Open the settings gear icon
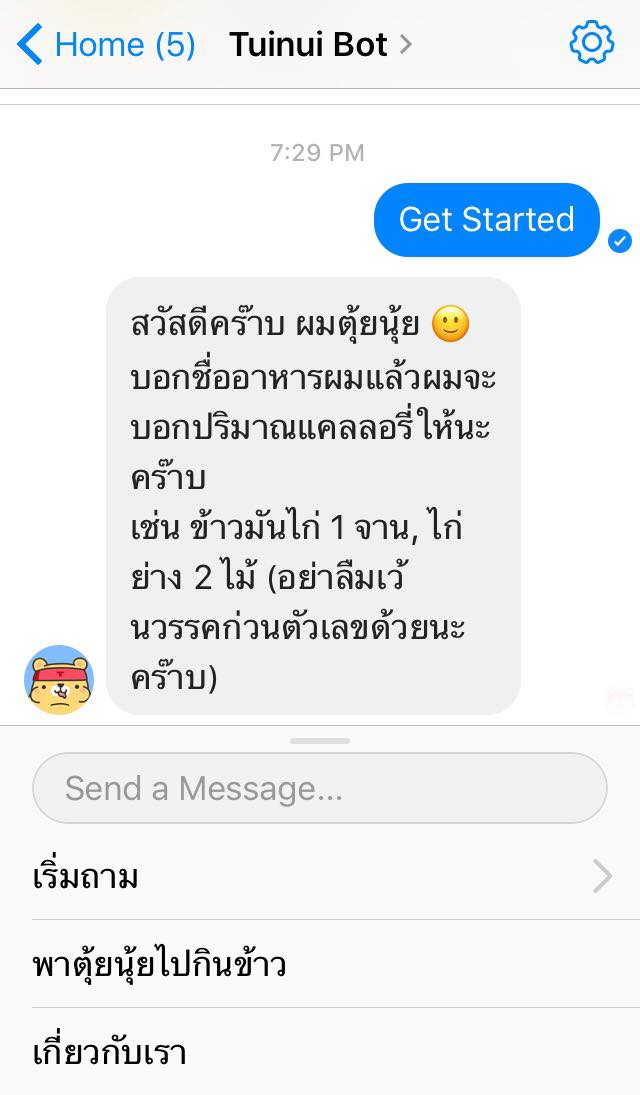This screenshot has width=640, height=1095. click(591, 43)
